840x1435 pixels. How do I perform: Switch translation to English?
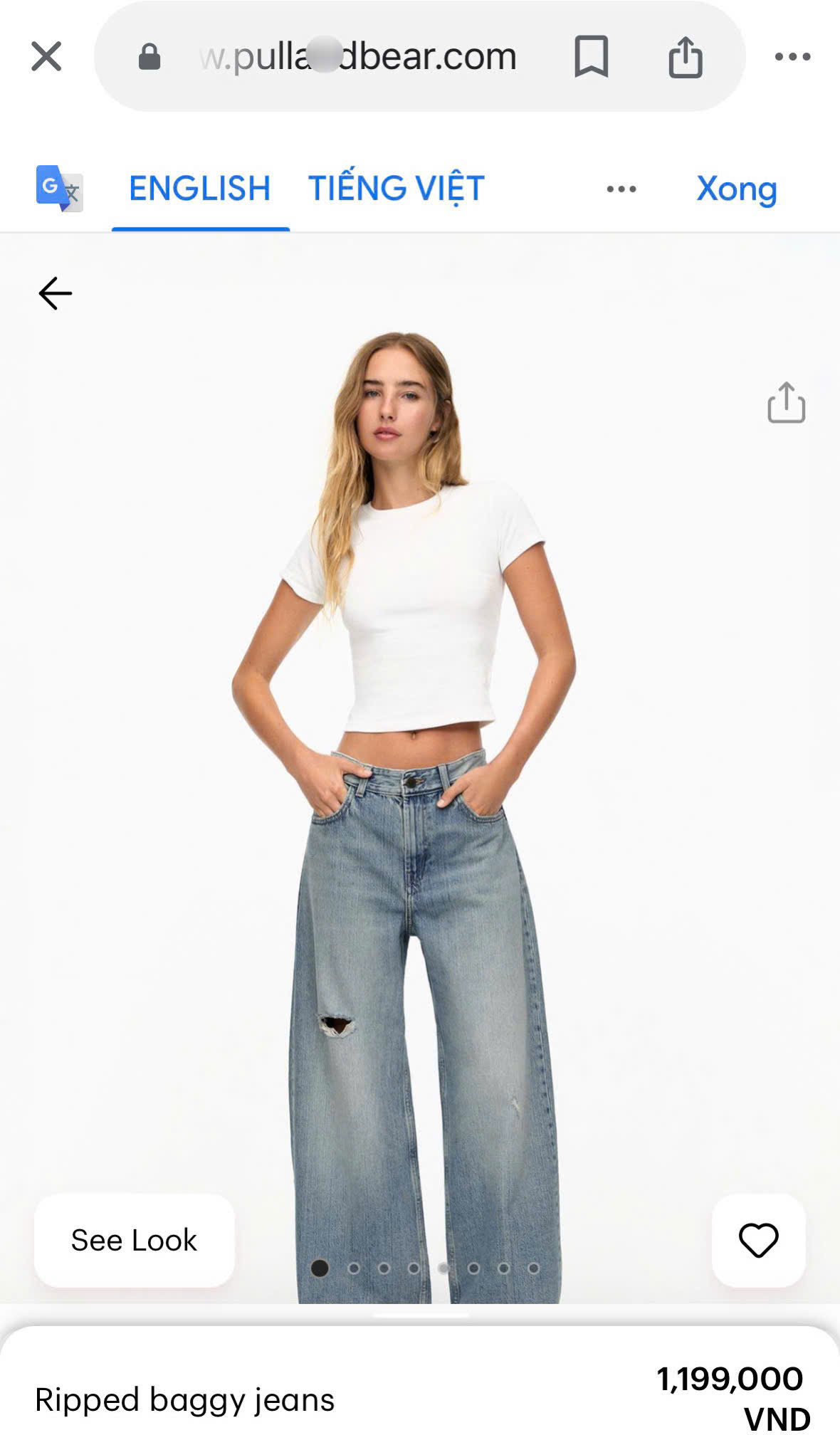click(x=199, y=189)
